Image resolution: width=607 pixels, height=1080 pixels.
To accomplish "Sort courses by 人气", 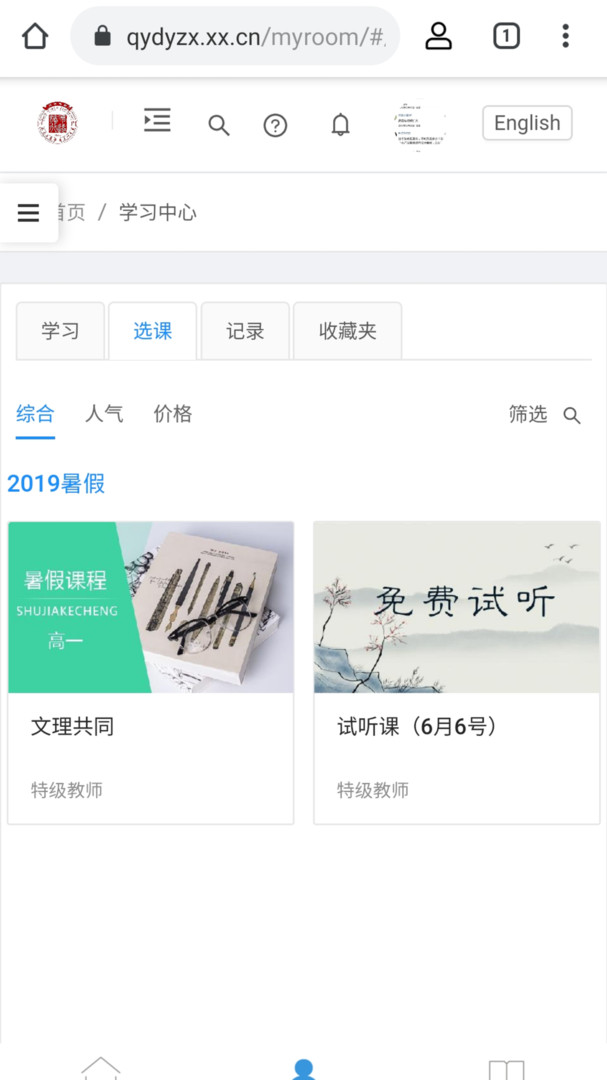I will pyautogui.click(x=104, y=414).
